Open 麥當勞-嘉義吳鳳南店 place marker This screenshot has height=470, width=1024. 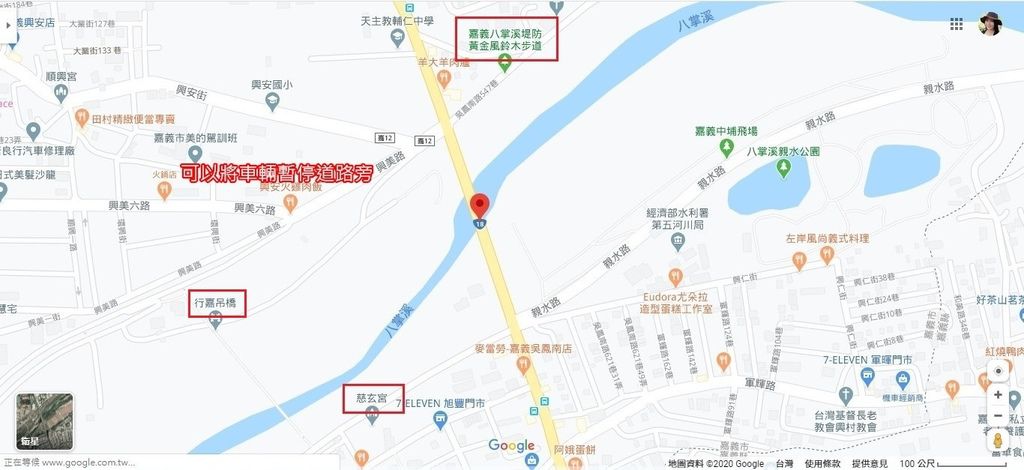(x=524, y=364)
